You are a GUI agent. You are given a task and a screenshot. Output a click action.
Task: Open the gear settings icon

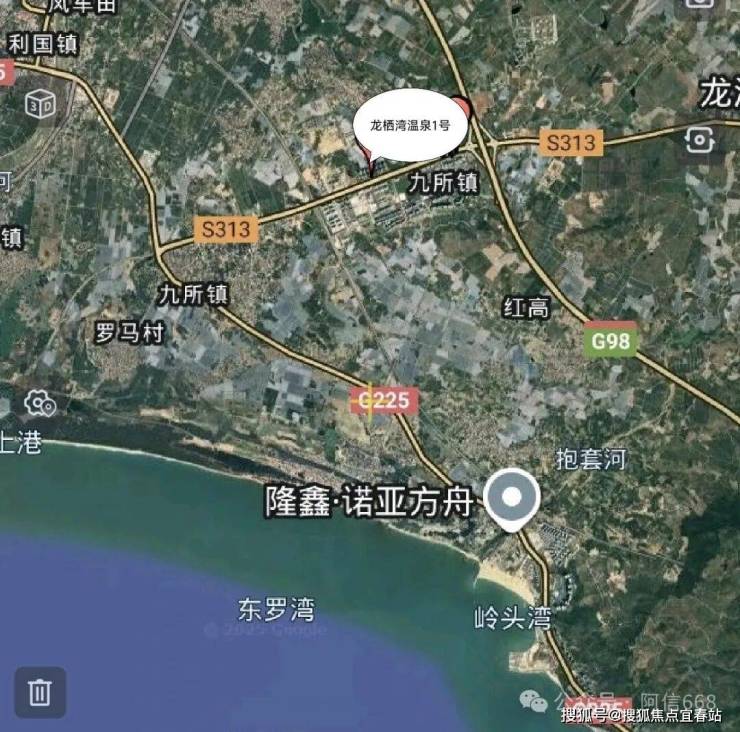pos(41,404)
